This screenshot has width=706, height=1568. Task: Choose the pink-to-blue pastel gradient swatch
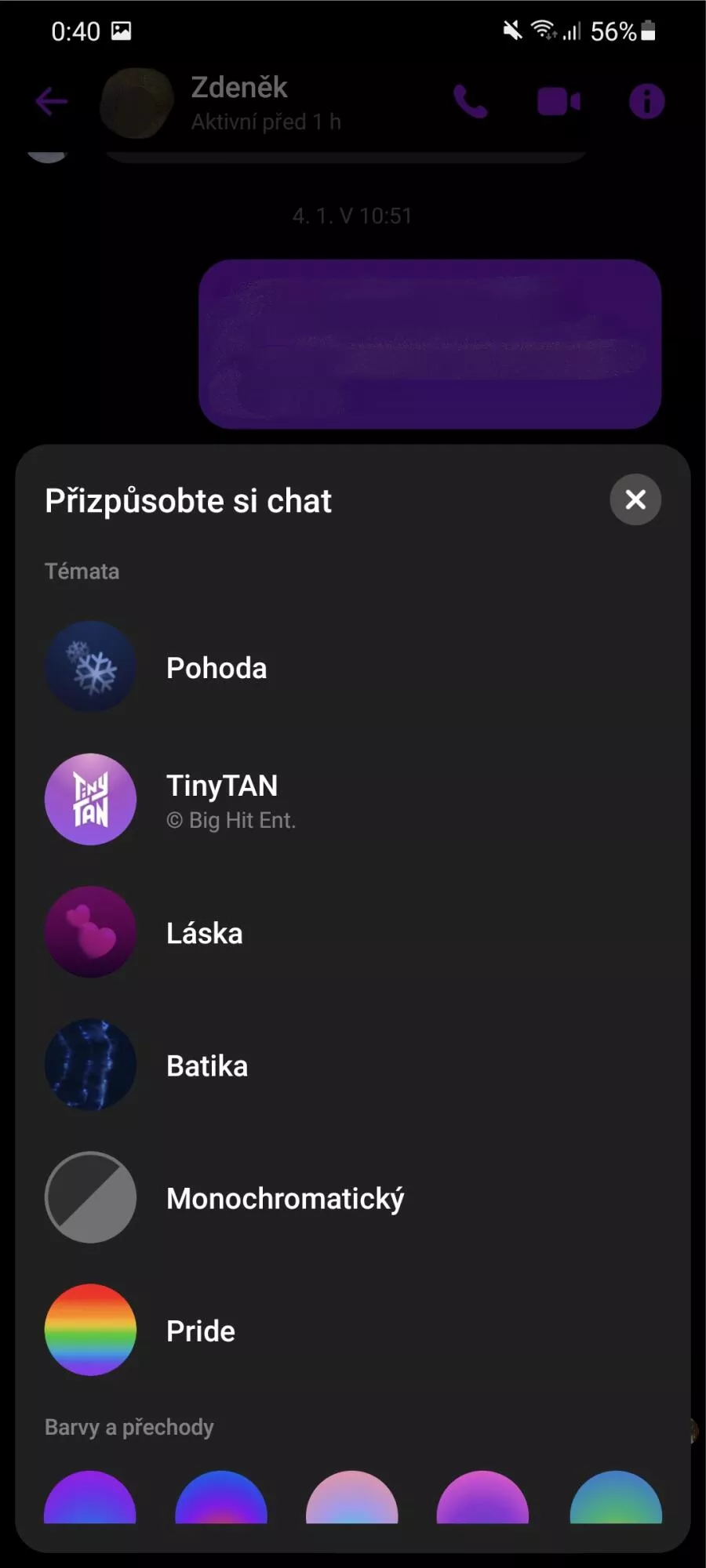tap(352, 1497)
